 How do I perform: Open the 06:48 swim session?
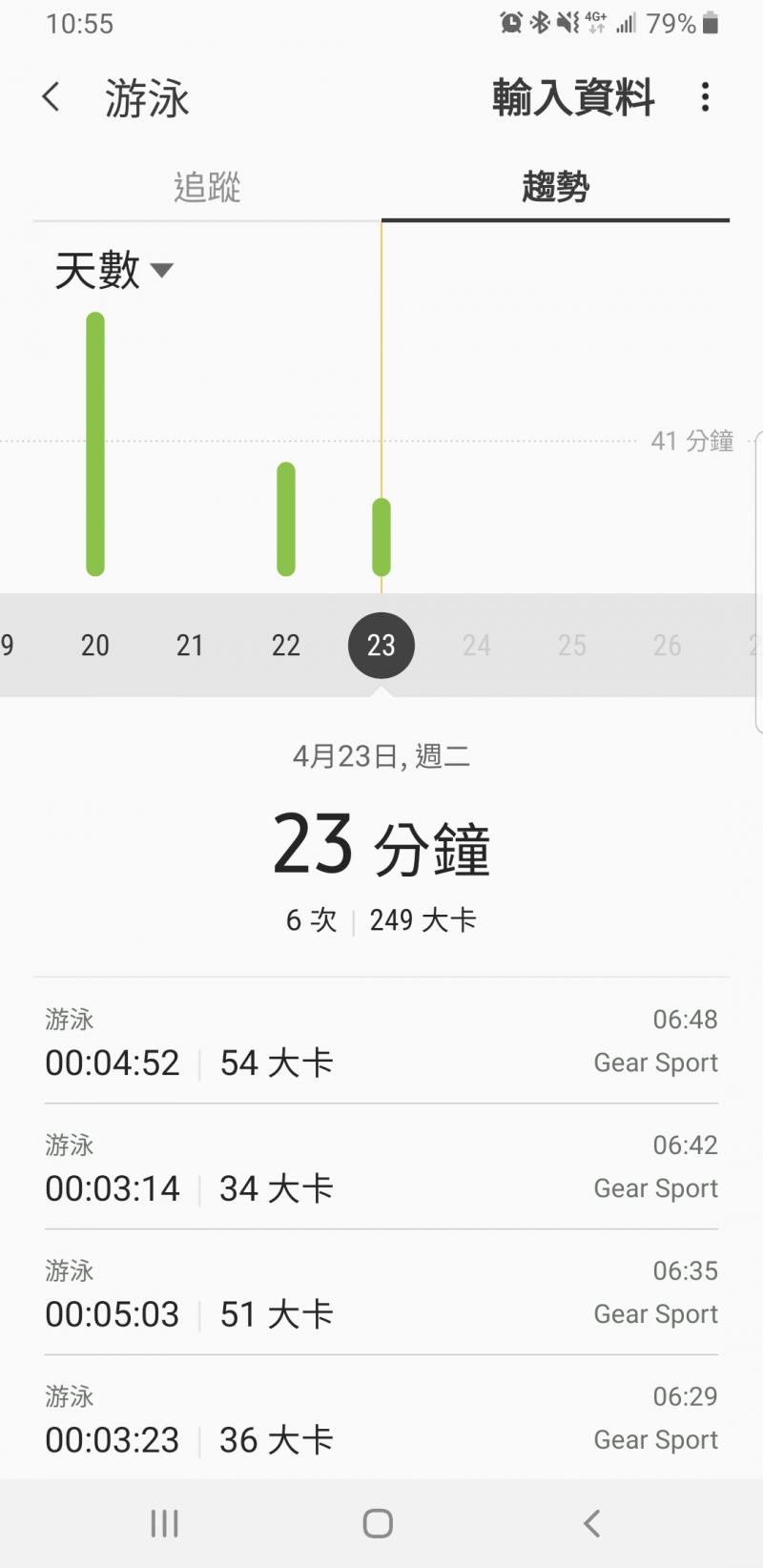[x=381, y=1042]
